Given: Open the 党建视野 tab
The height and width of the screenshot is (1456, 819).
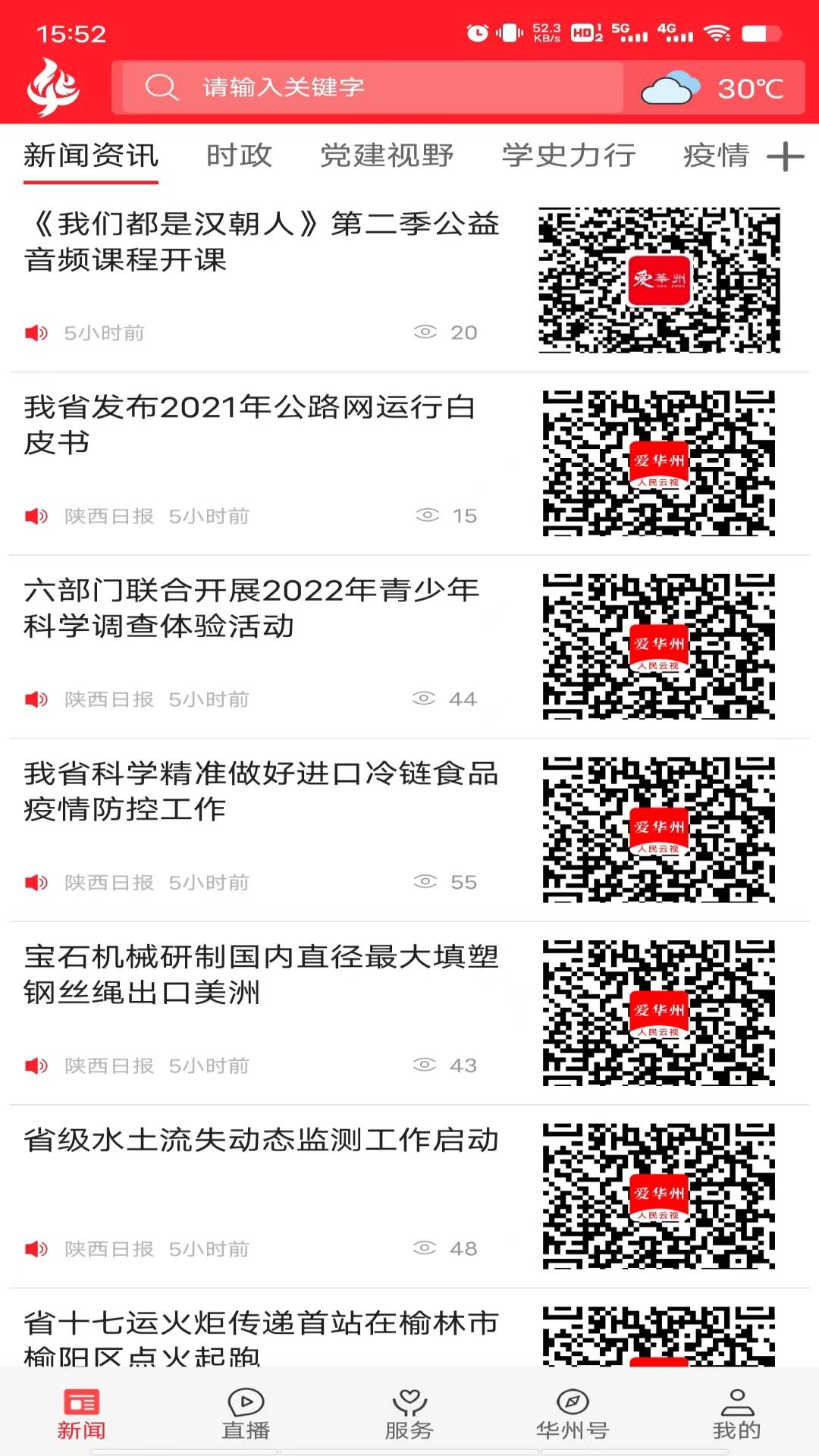Looking at the screenshot, I should pyautogui.click(x=388, y=155).
